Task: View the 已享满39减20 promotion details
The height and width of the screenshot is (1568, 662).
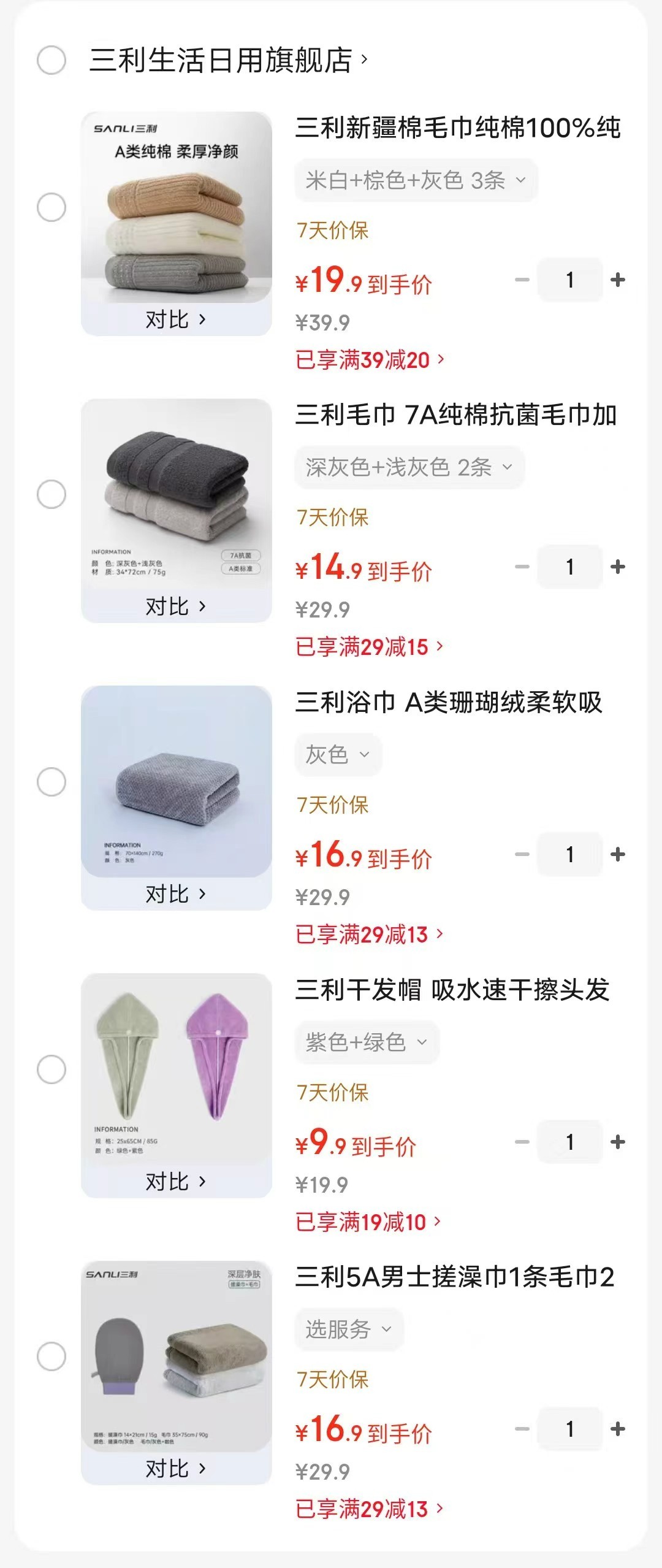Action: pyautogui.click(x=370, y=360)
